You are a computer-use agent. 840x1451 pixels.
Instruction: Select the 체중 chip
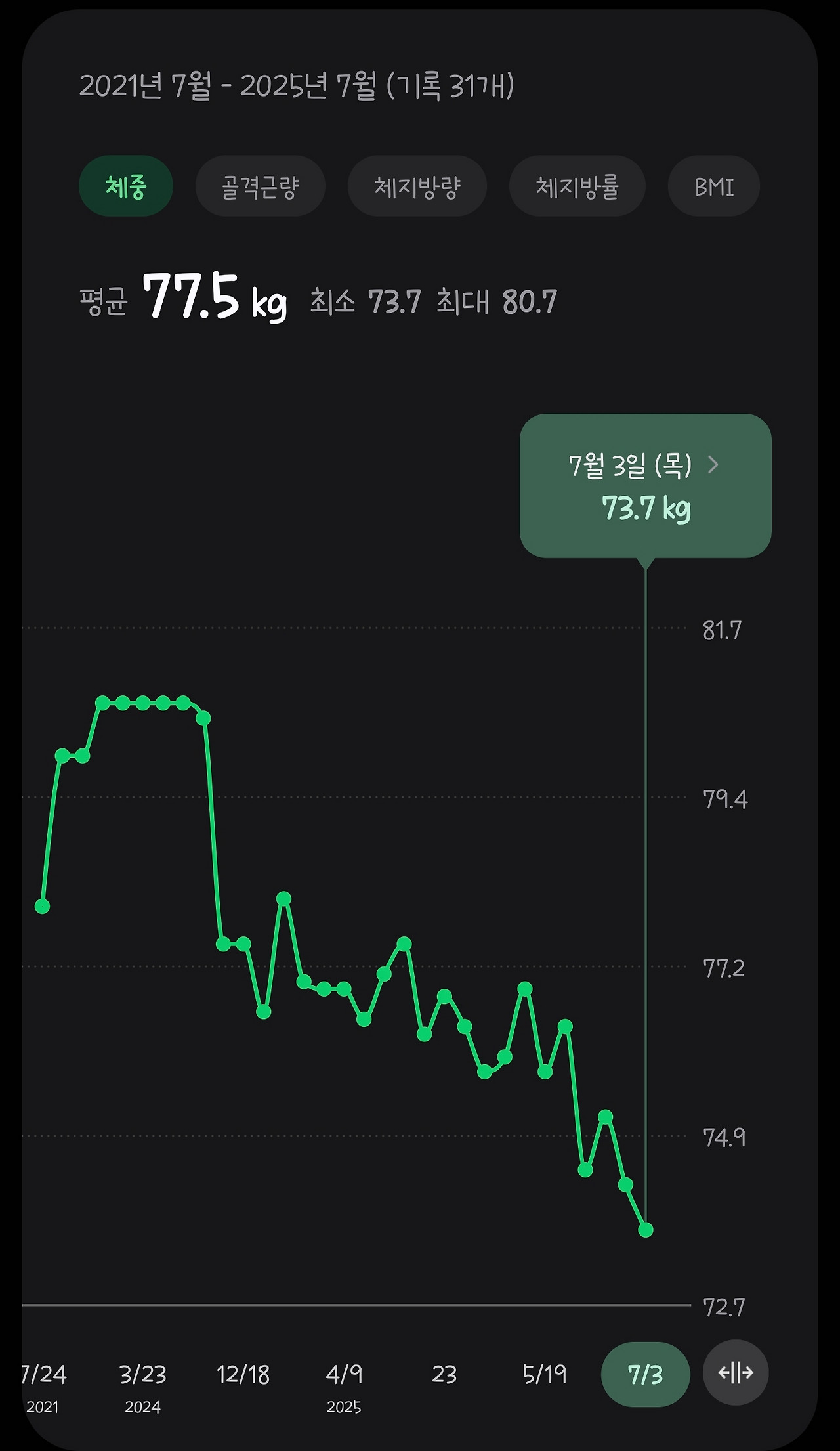[125, 186]
